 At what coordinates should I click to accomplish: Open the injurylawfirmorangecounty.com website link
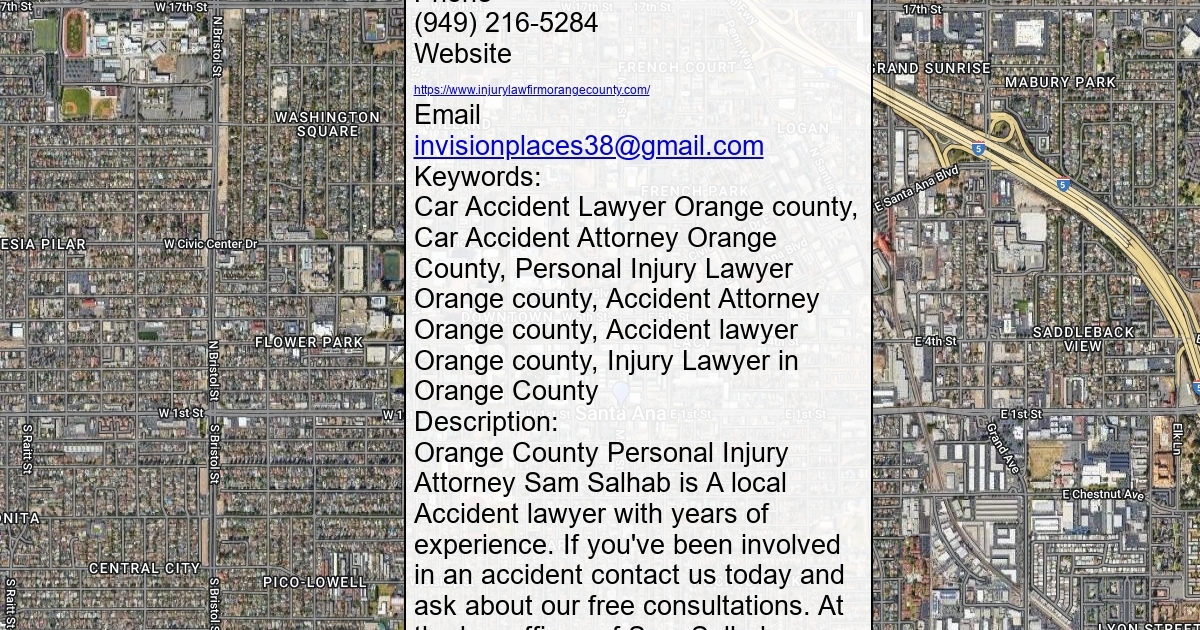(x=531, y=90)
